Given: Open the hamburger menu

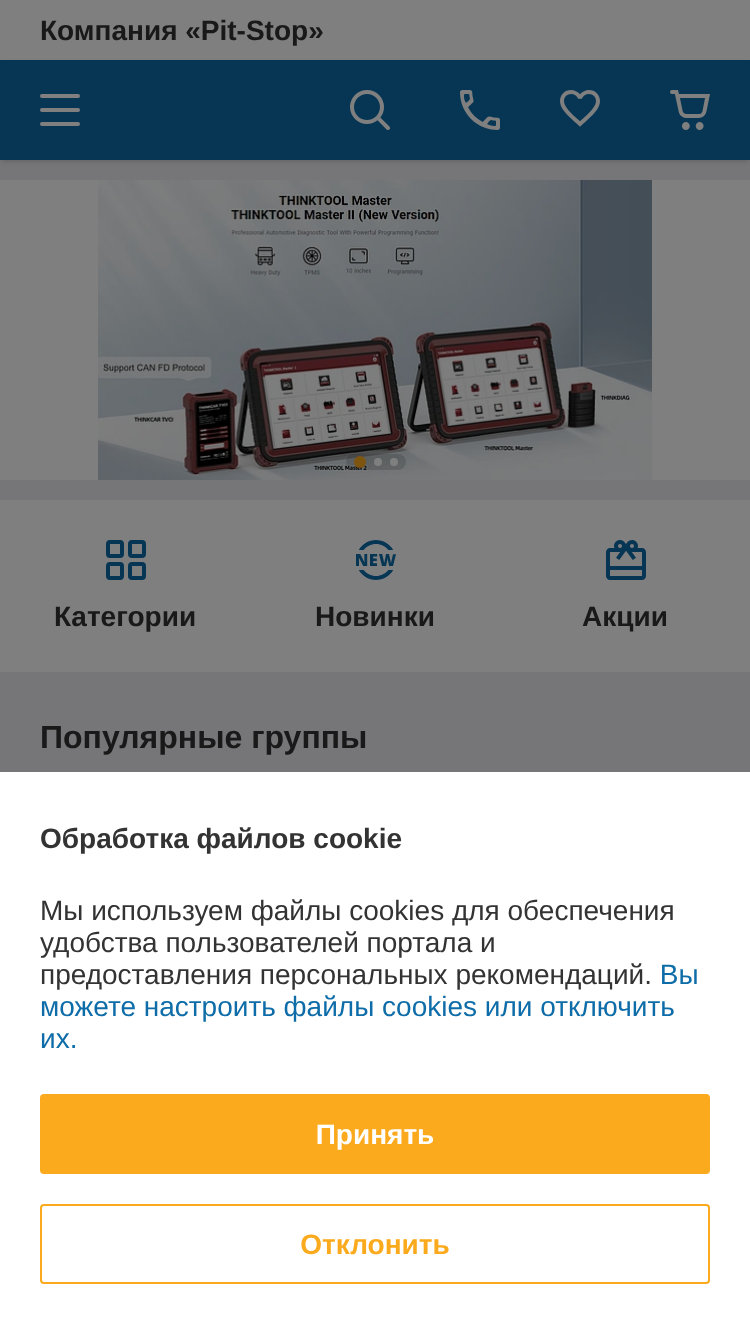Looking at the screenshot, I should click(60, 110).
